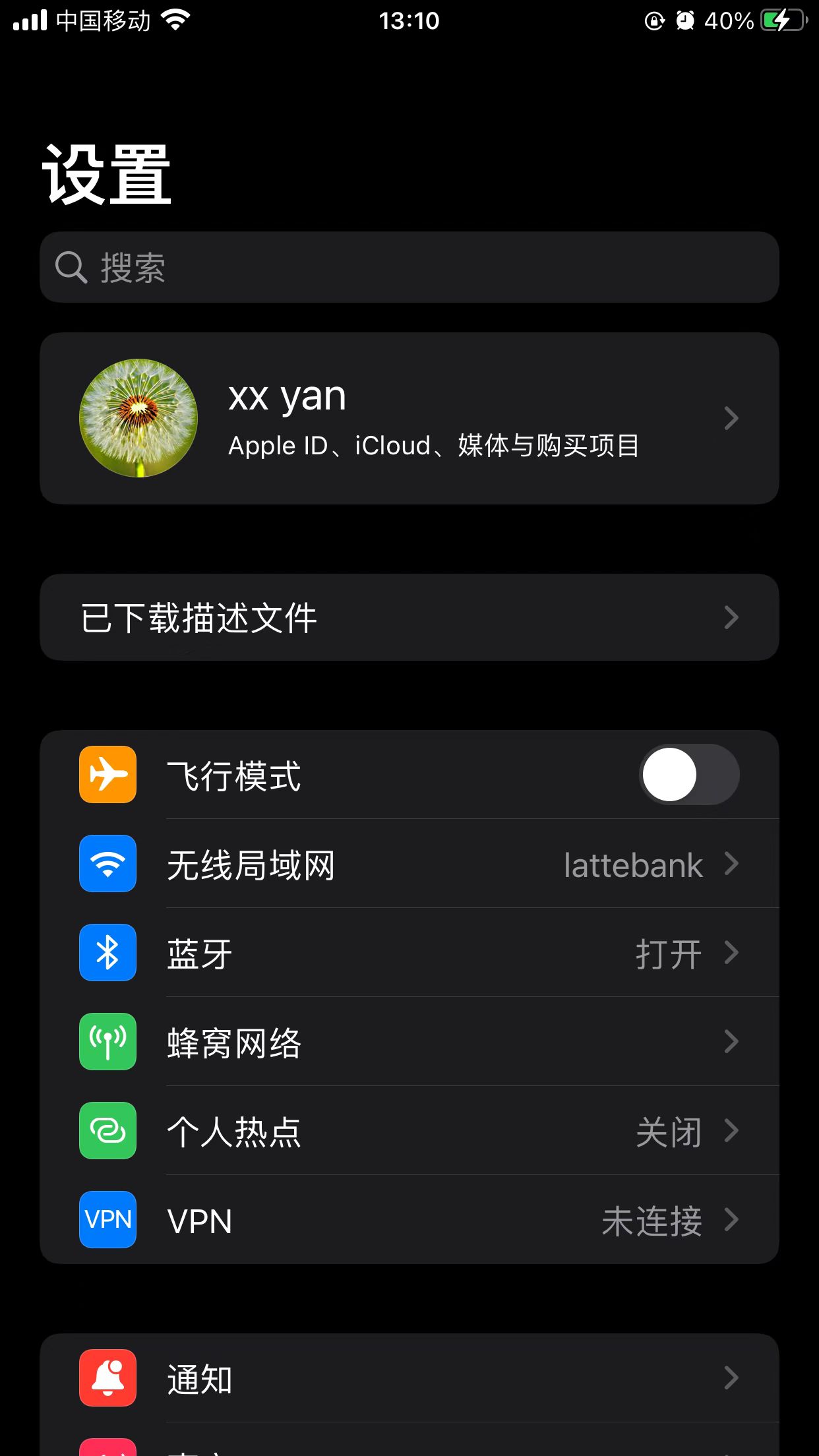Viewport: 819px width, 1456px height.
Task: Open 个人热点 settings
Action: 409,1131
